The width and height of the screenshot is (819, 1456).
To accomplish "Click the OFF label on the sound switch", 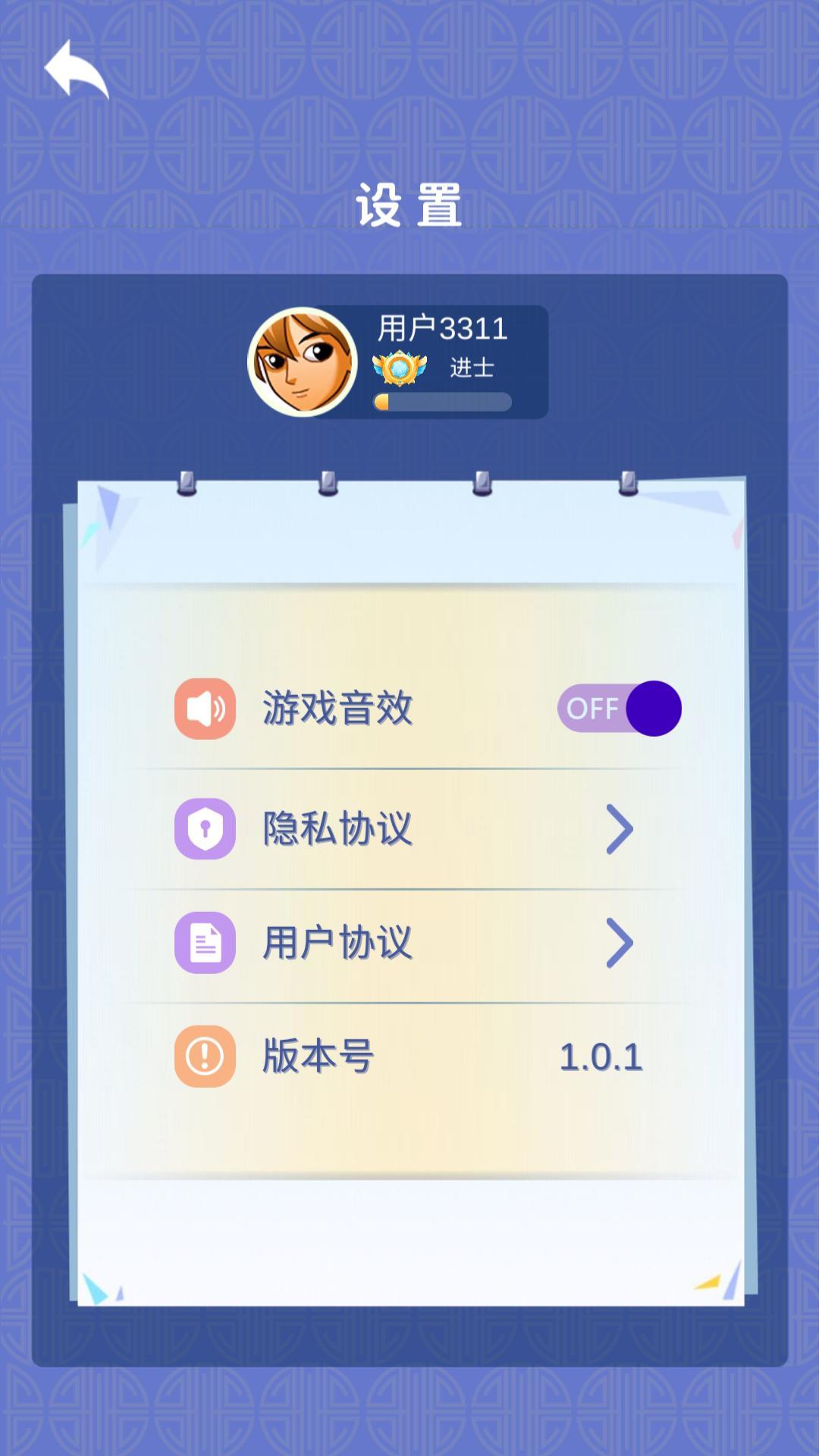I will tap(595, 709).
